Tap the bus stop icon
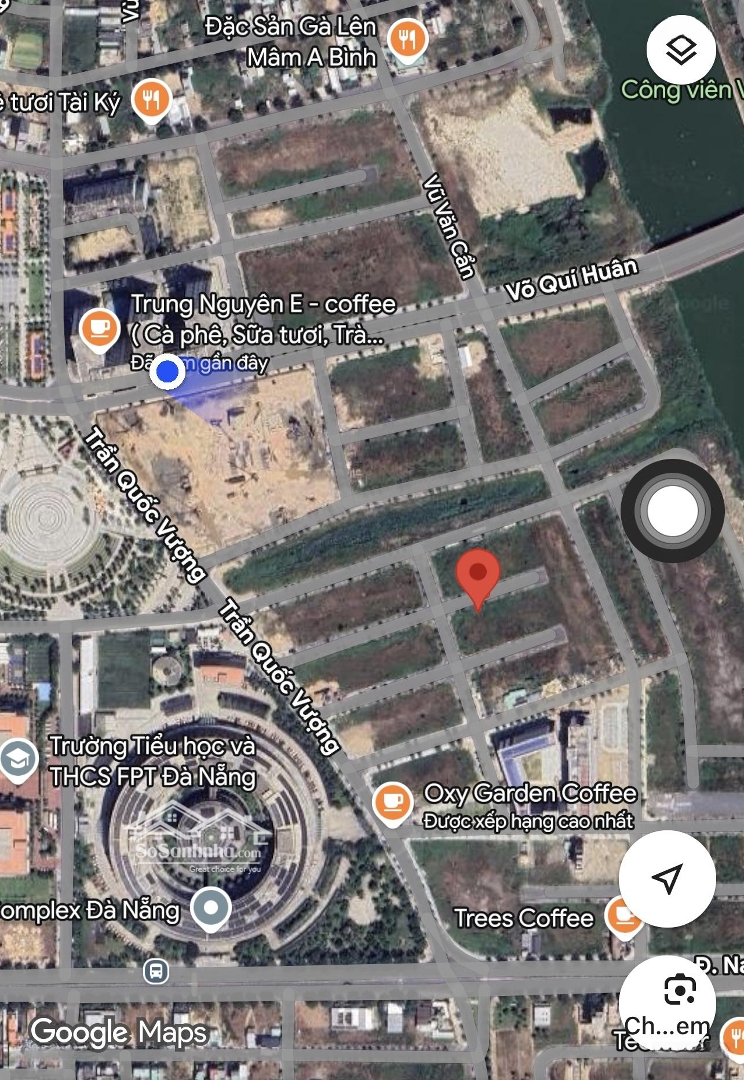Screen dimensions: 744x1080 155,970
